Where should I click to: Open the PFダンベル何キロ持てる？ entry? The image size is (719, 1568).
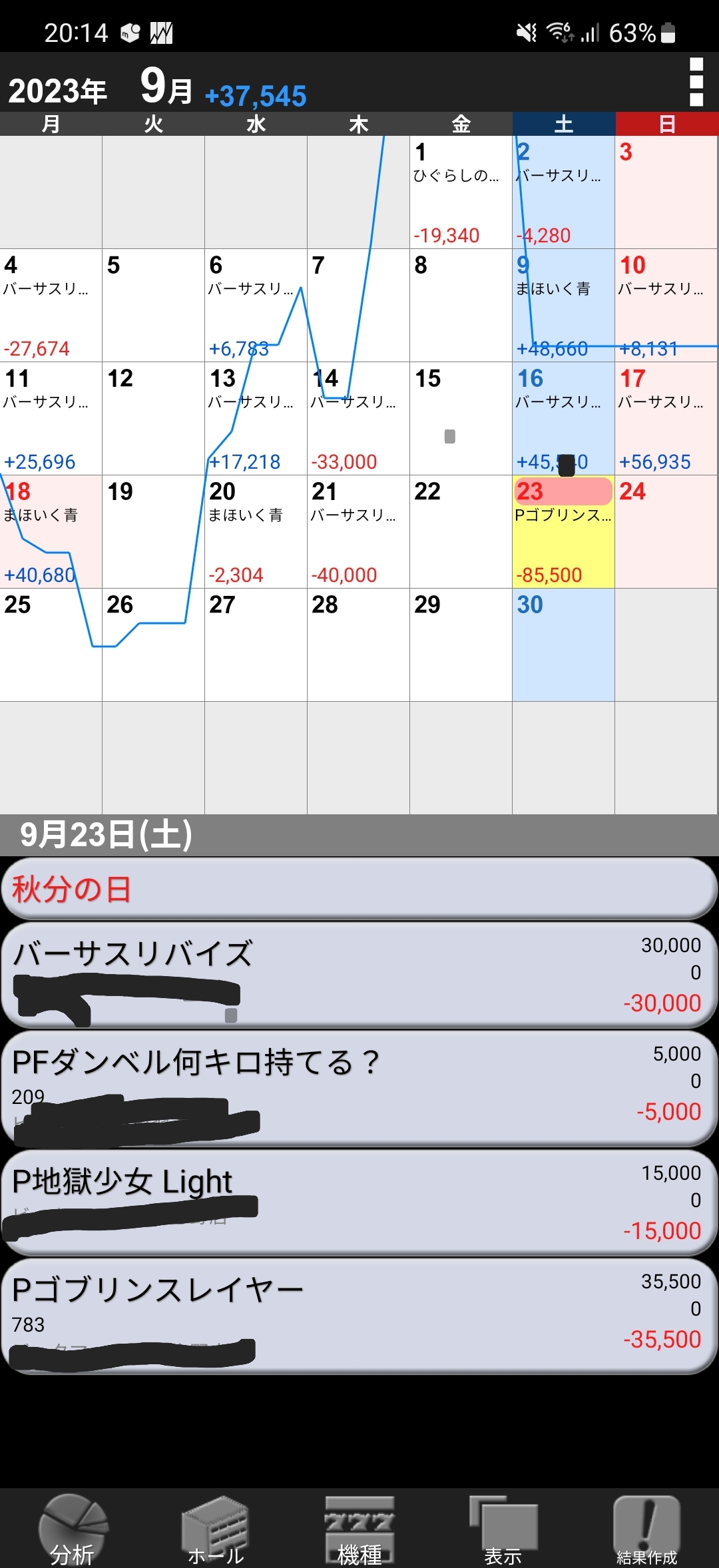tap(359, 1088)
